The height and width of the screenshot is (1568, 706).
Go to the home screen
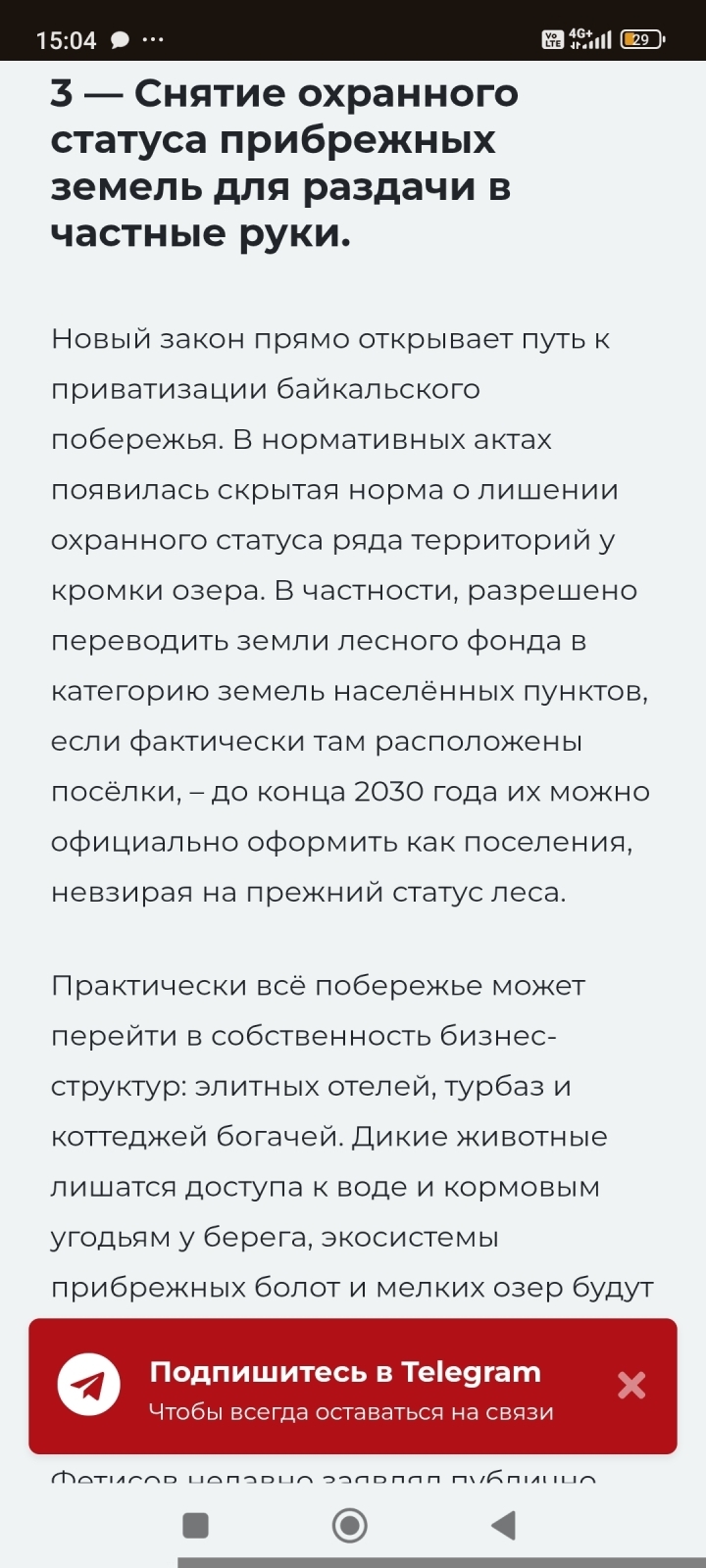[350, 1525]
